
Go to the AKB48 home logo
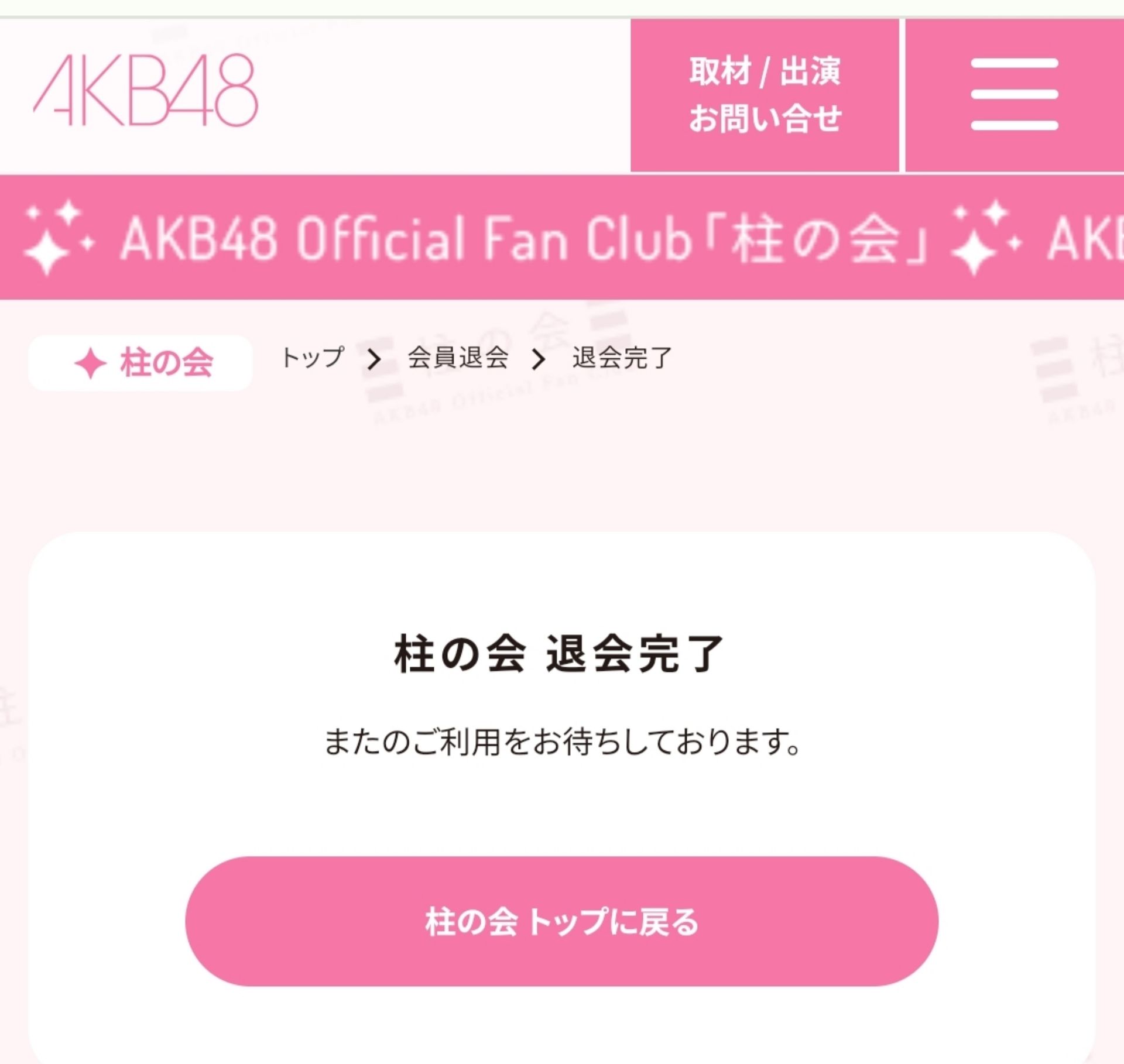(145, 91)
